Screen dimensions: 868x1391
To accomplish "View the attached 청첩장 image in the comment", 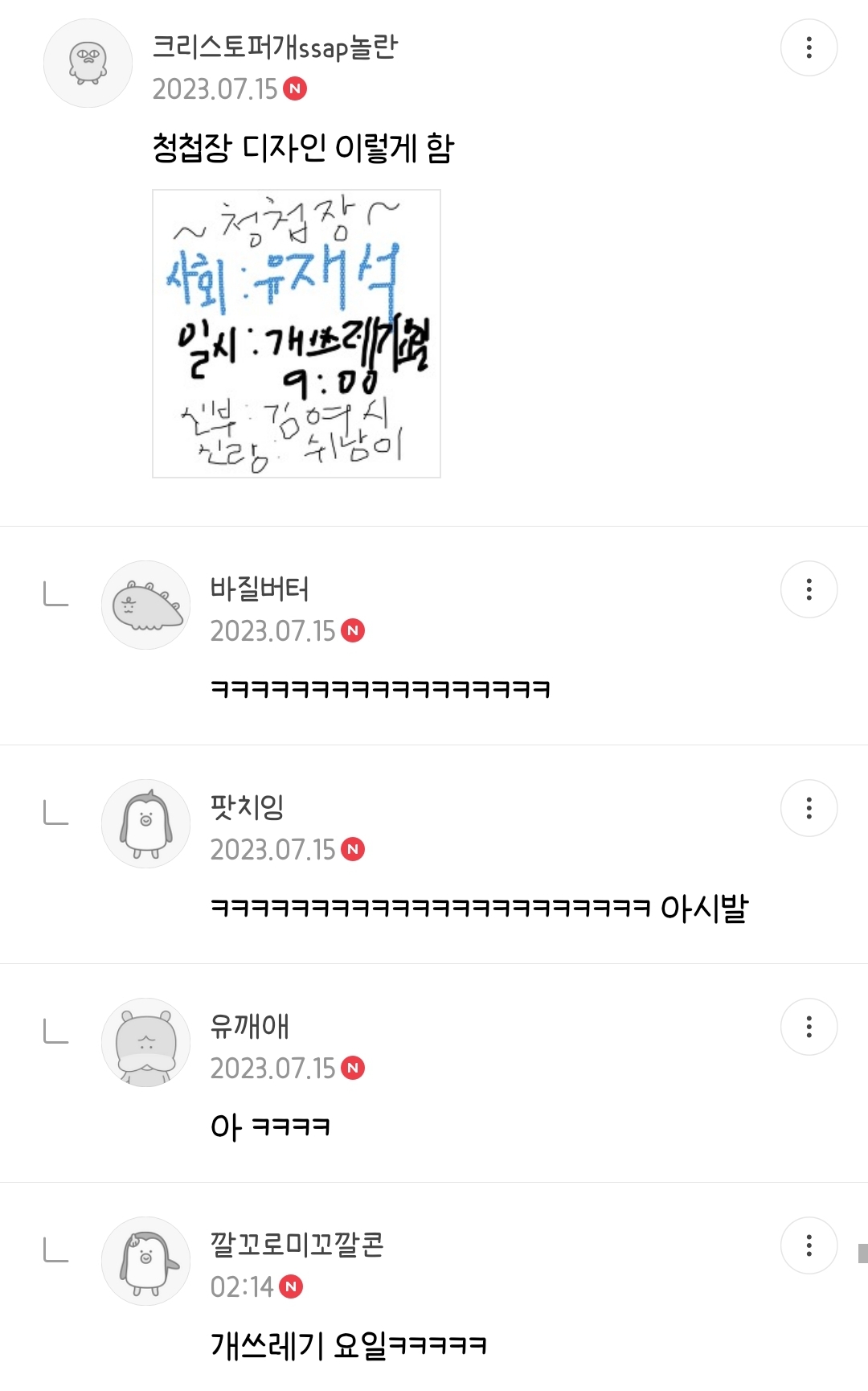I will pyautogui.click(x=297, y=334).
